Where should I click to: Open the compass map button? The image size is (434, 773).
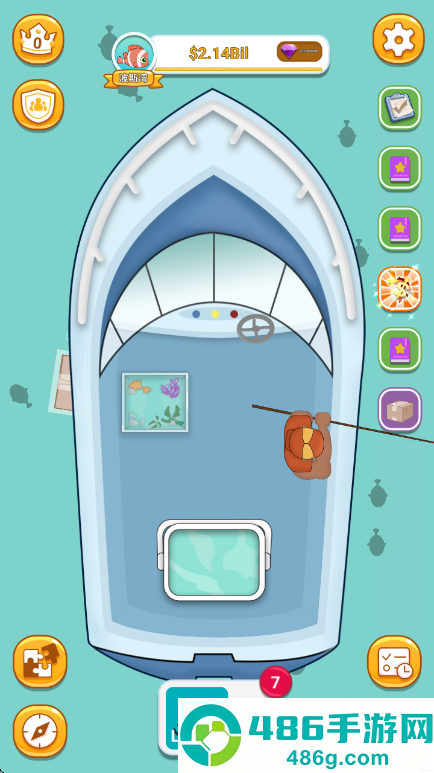pyautogui.click(x=39, y=731)
